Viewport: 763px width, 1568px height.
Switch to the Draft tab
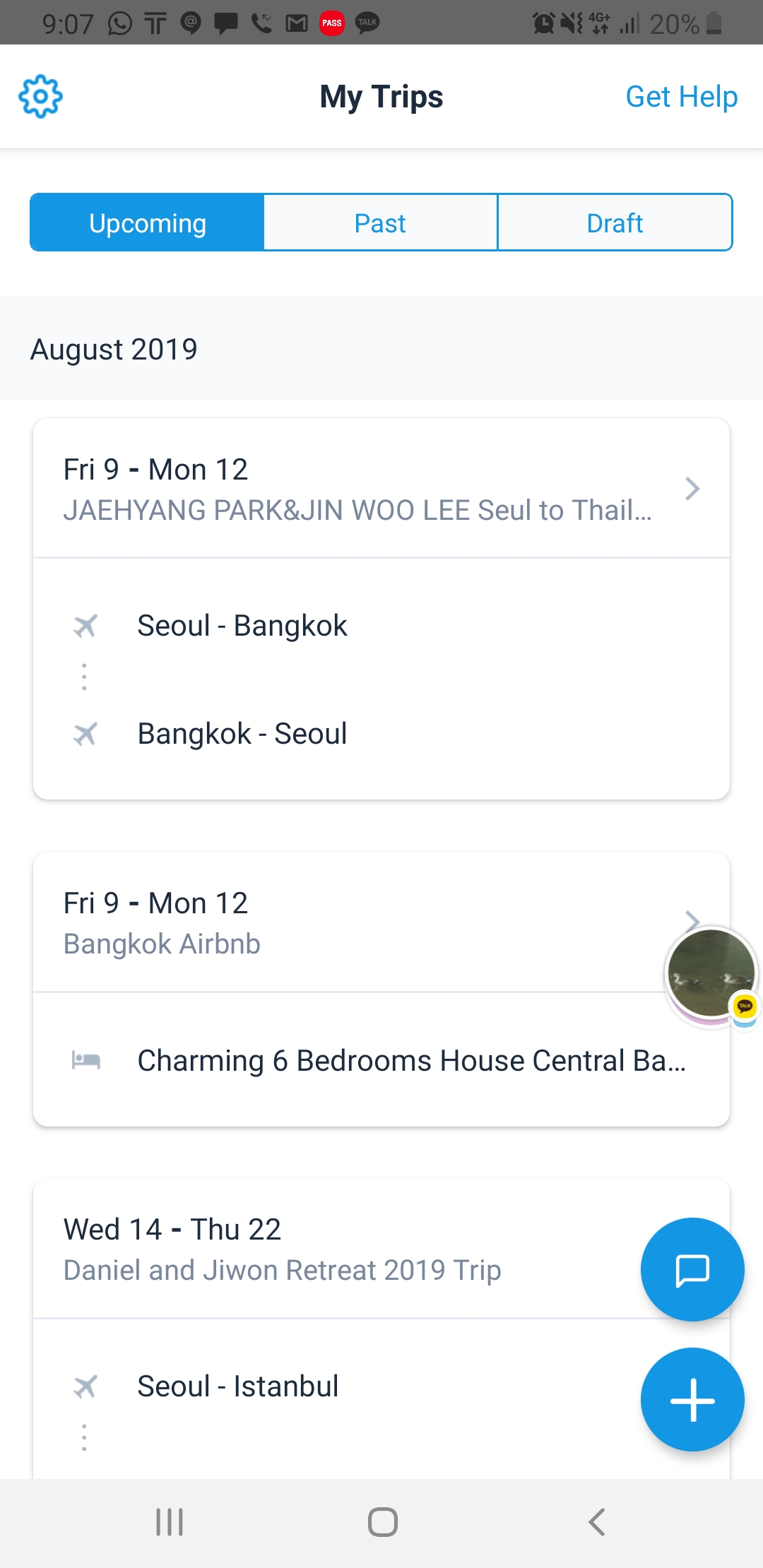615,223
